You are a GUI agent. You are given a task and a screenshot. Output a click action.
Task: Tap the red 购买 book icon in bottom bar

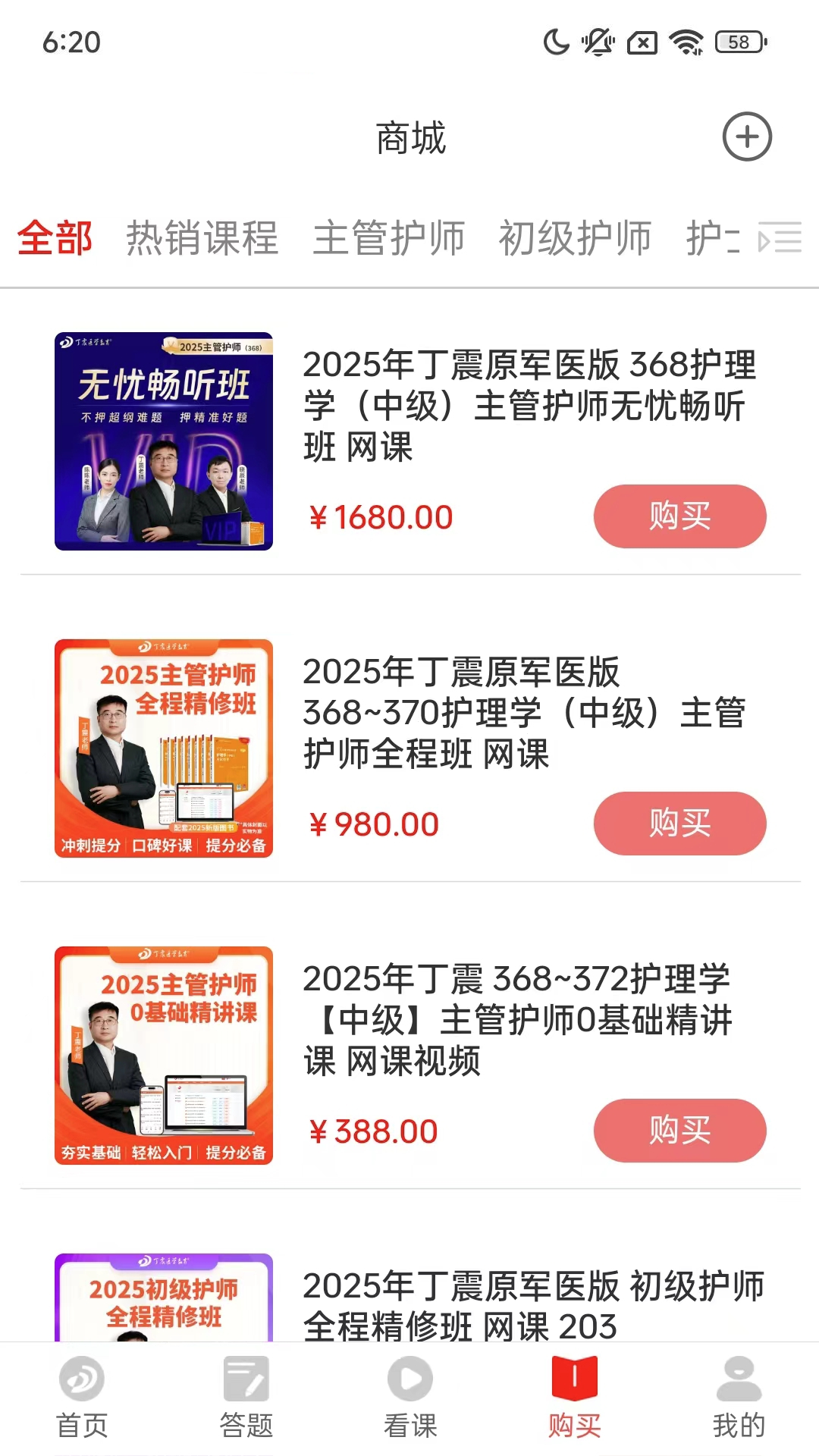573,1388
